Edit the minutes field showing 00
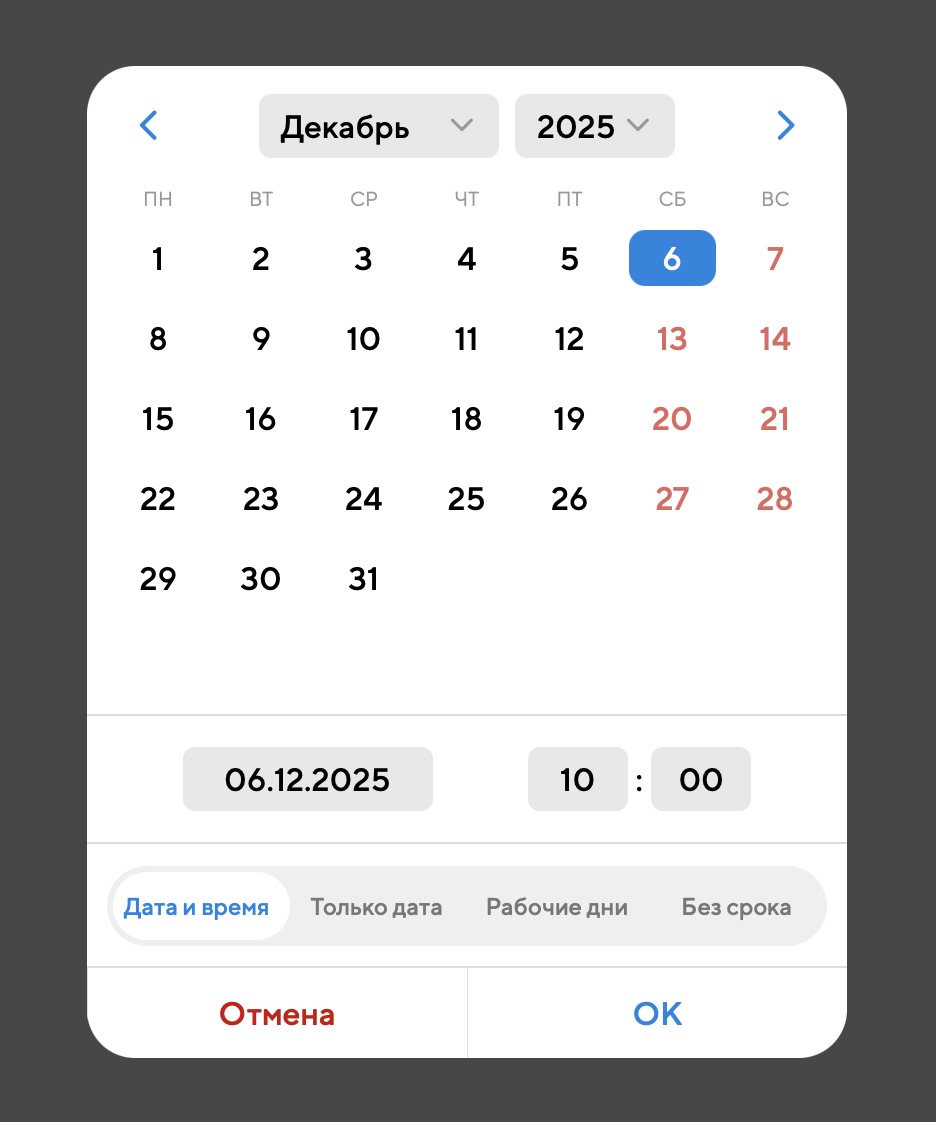 [x=700, y=779]
